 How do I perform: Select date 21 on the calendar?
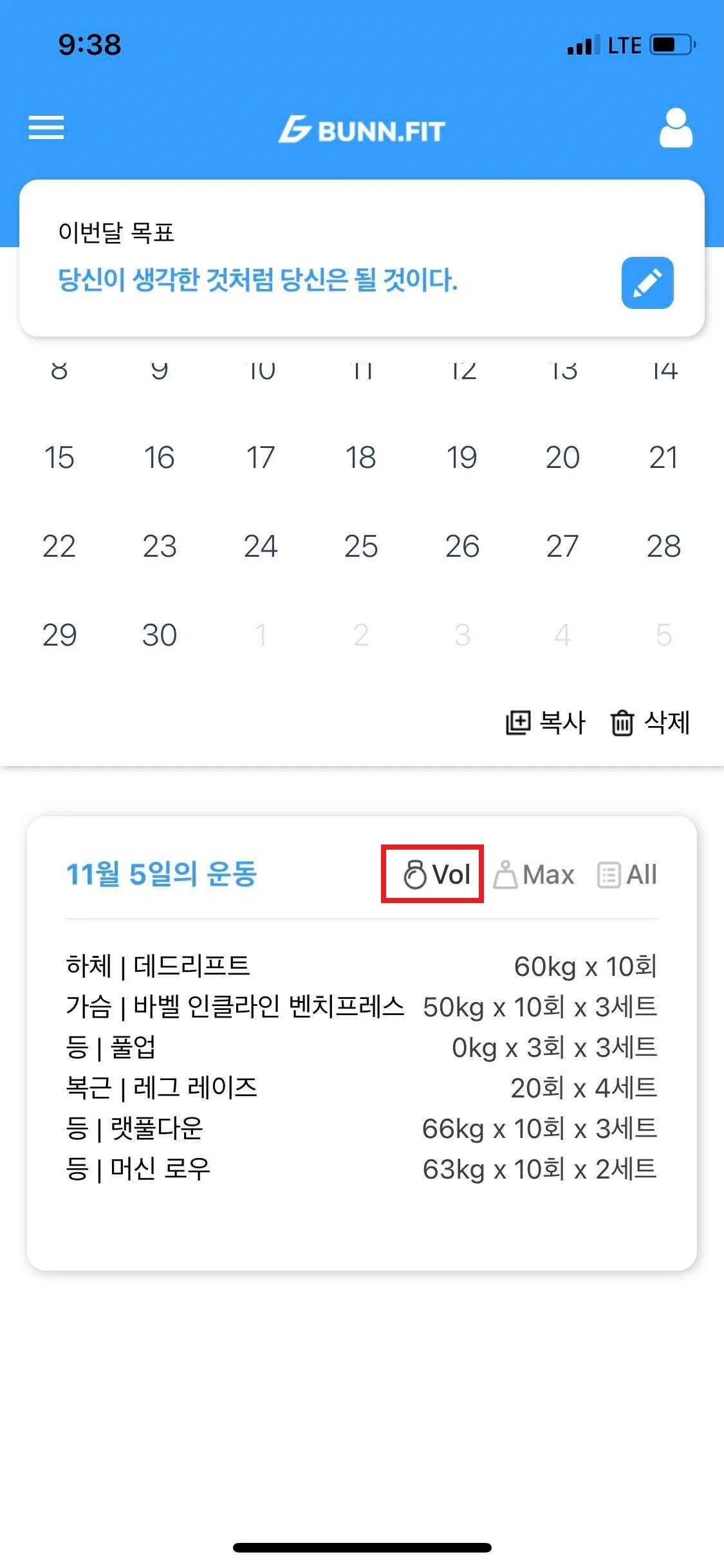tap(664, 458)
